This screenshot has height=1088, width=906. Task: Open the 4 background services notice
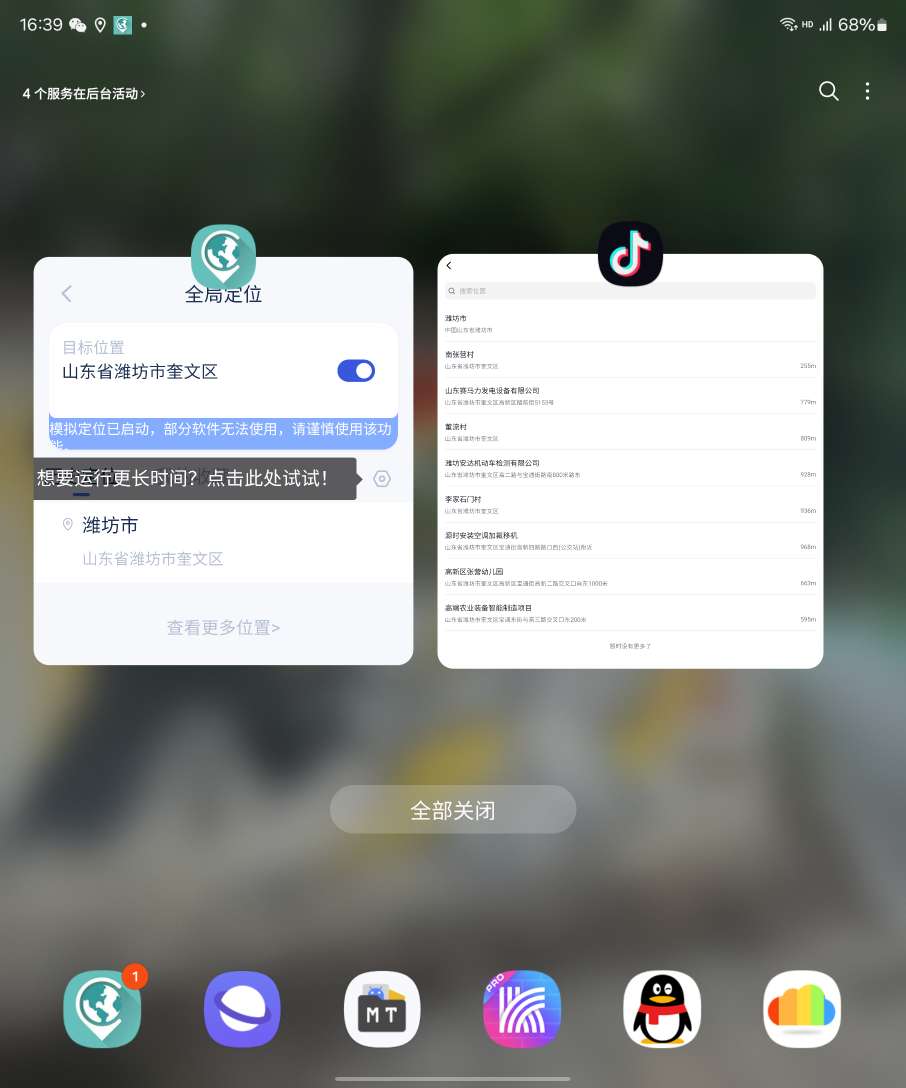[84, 94]
